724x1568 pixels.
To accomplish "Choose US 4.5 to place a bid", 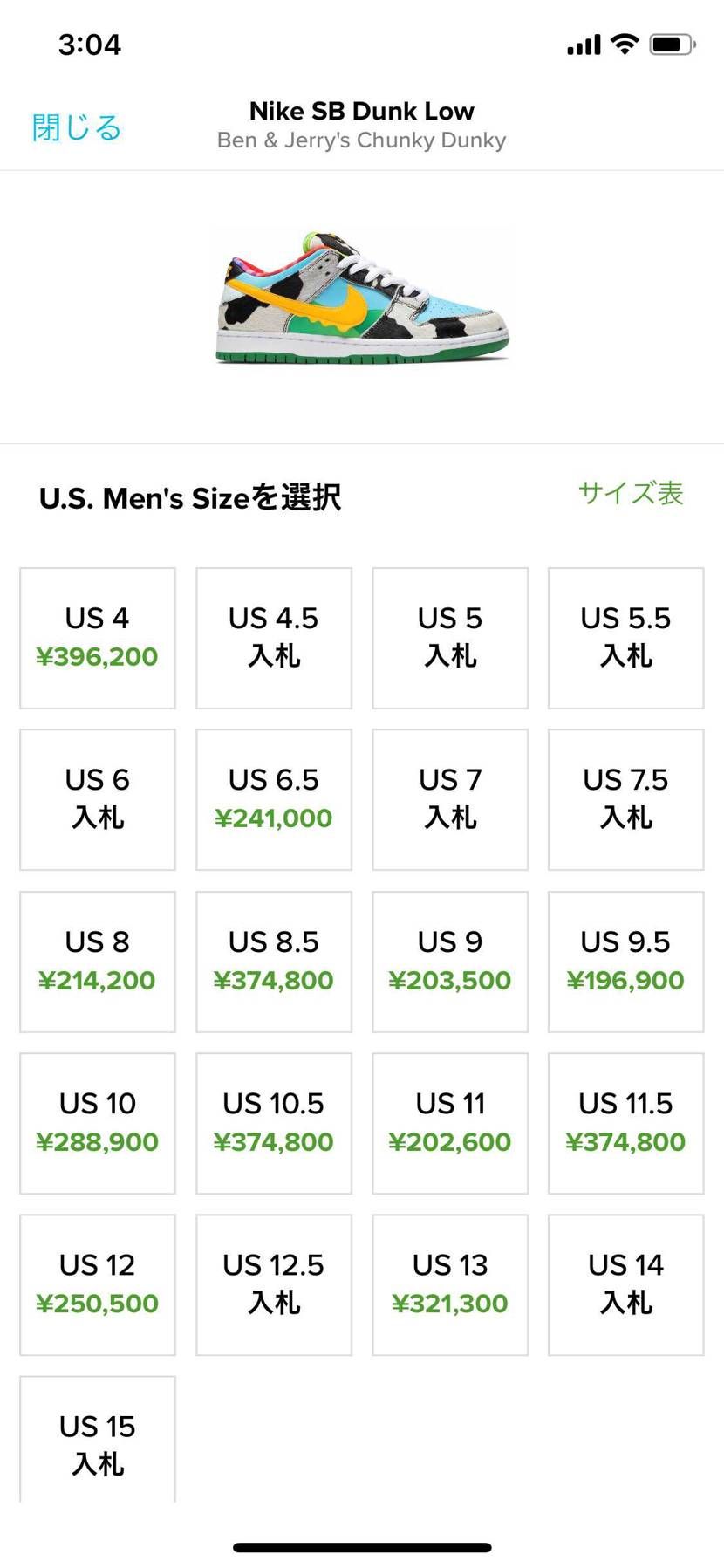I will coord(274,638).
